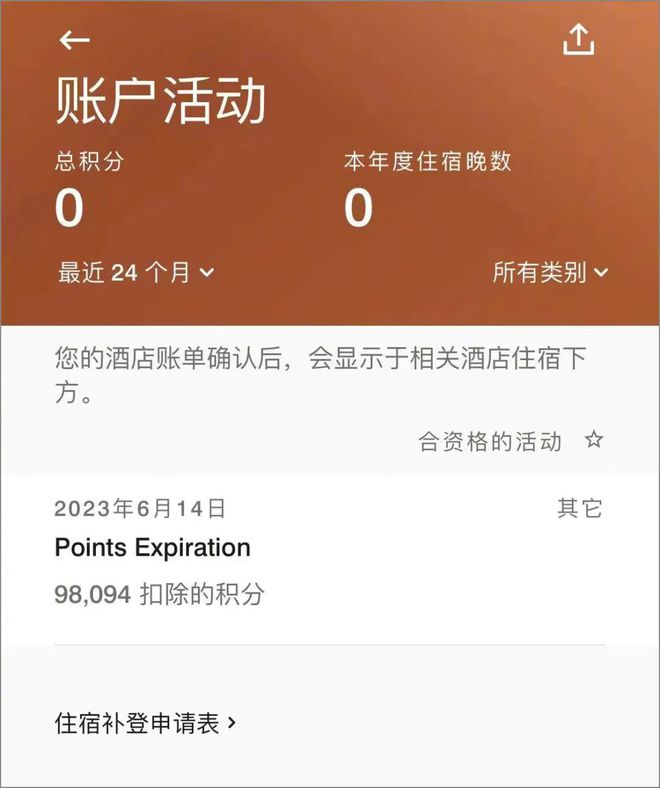Share the account activity

pos(578,40)
